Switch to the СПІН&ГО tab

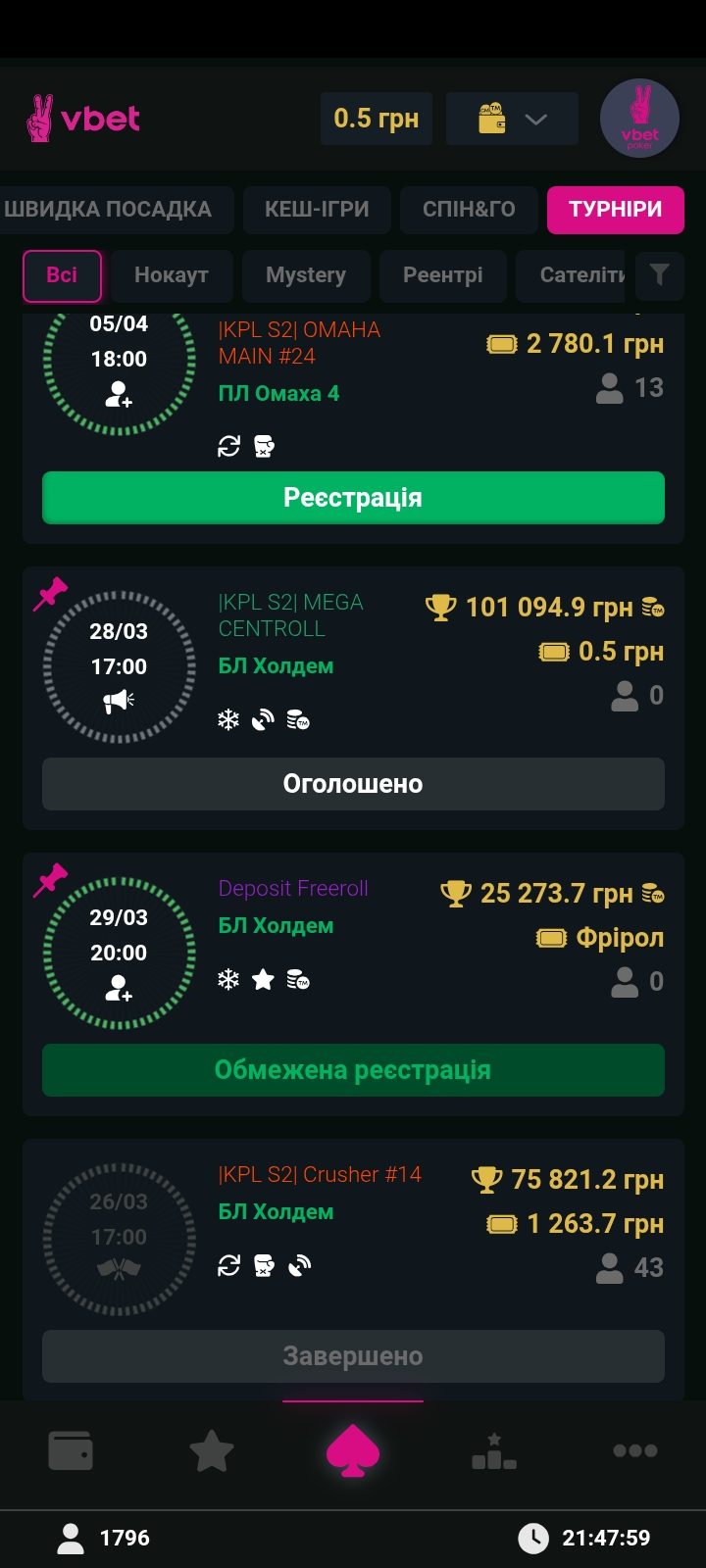(469, 210)
